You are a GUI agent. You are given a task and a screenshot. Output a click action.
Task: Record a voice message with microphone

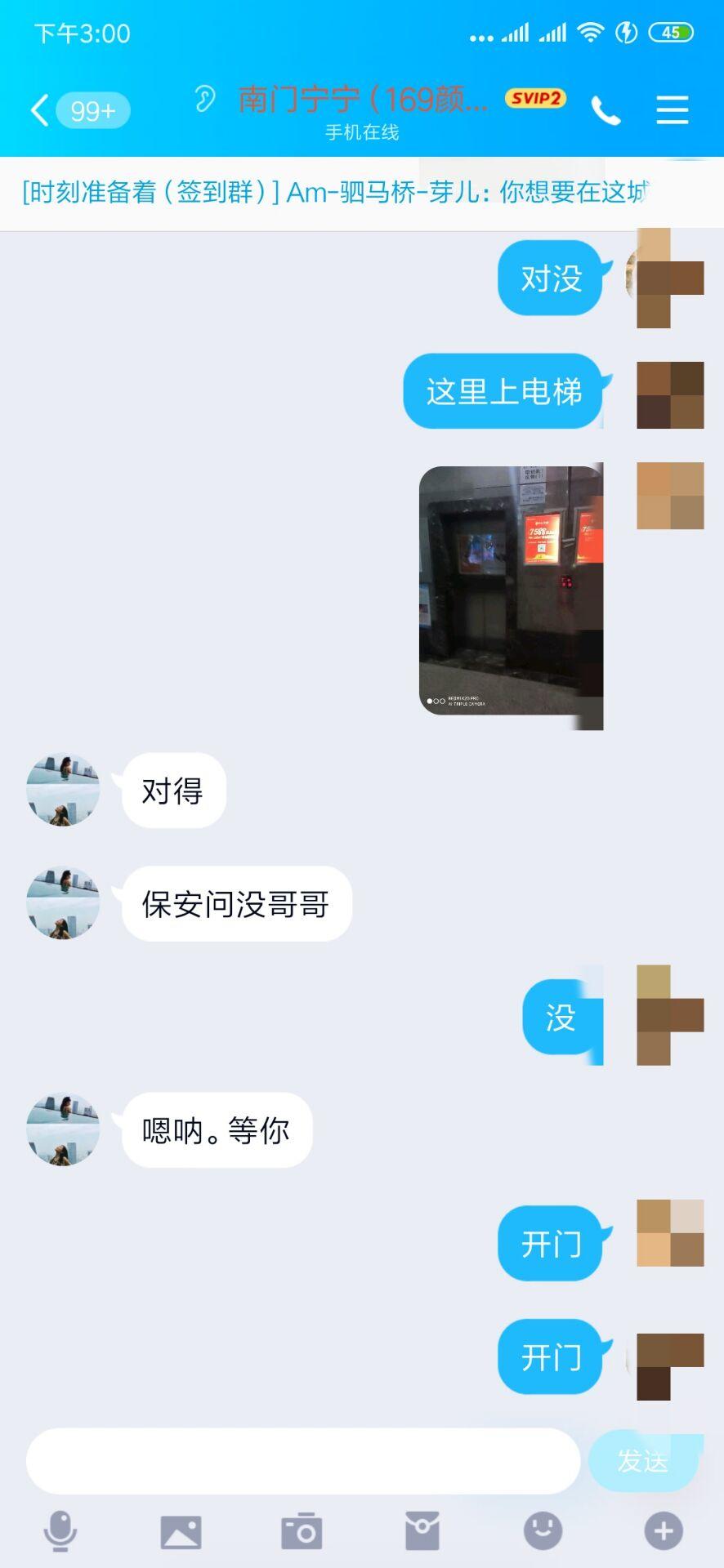(x=60, y=1531)
